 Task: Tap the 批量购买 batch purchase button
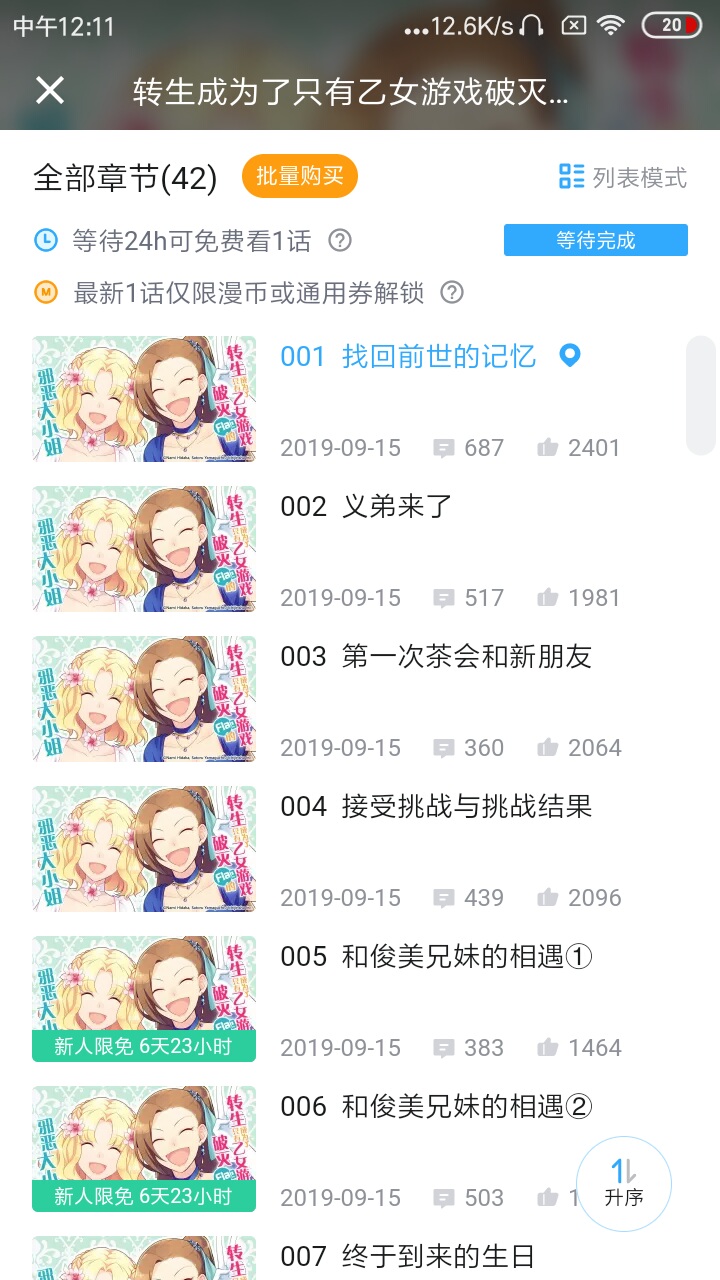point(299,177)
